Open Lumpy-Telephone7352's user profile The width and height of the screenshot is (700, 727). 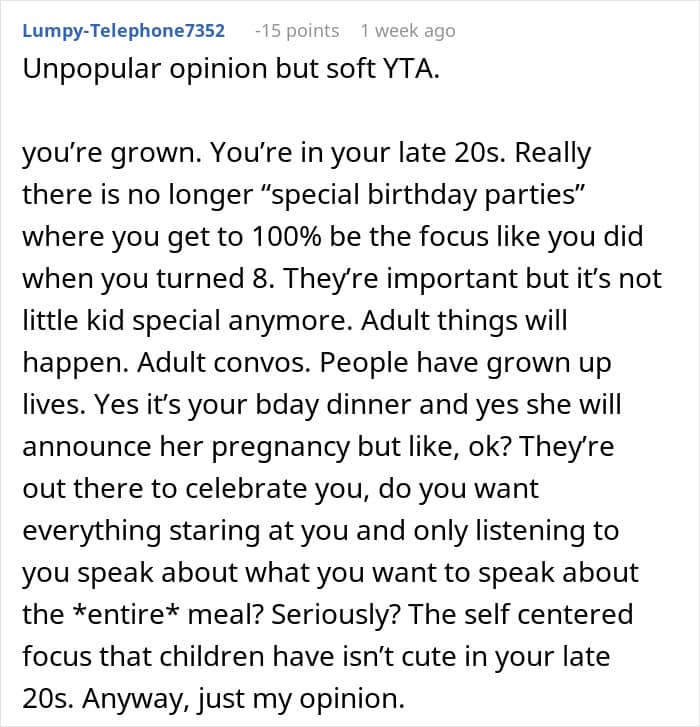coord(123,31)
